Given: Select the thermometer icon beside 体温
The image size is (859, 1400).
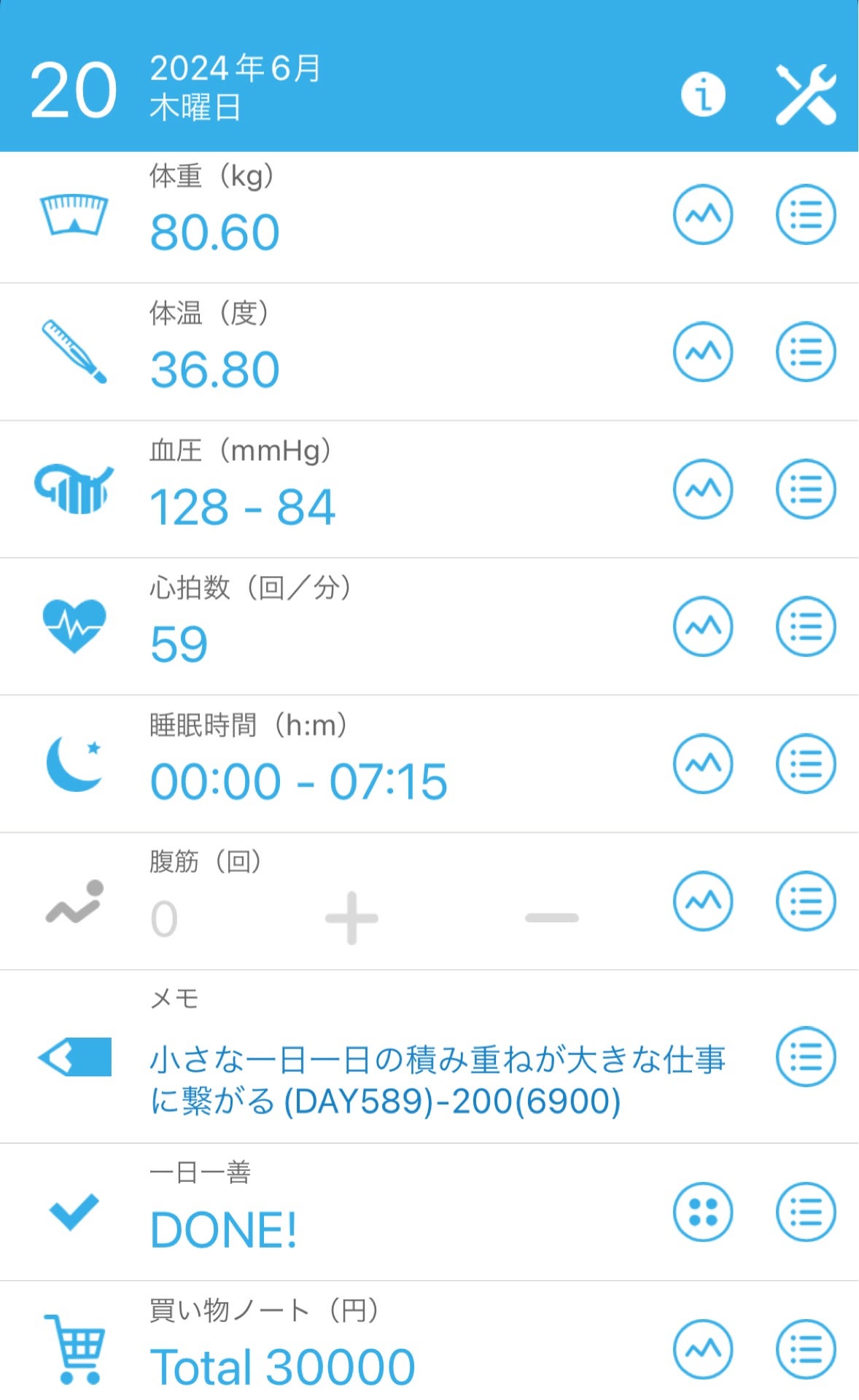Looking at the screenshot, I should coord(74,350).
